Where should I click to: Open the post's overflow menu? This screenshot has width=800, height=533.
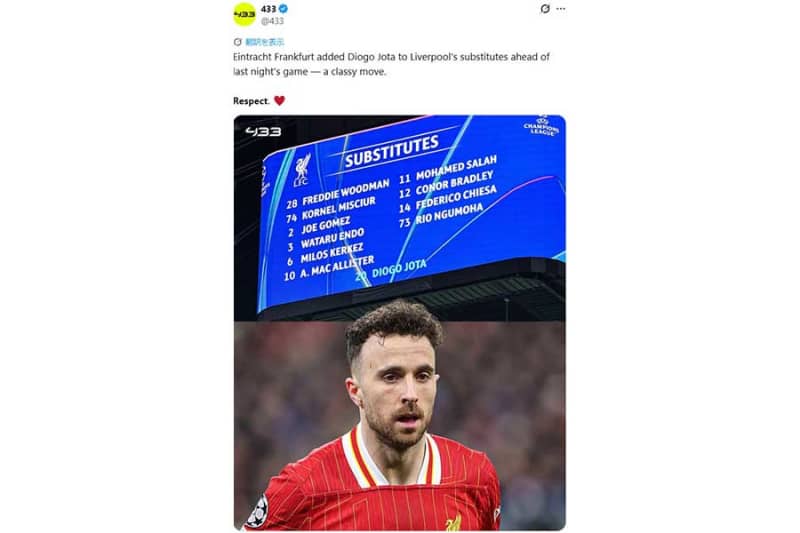coord(561,8)
